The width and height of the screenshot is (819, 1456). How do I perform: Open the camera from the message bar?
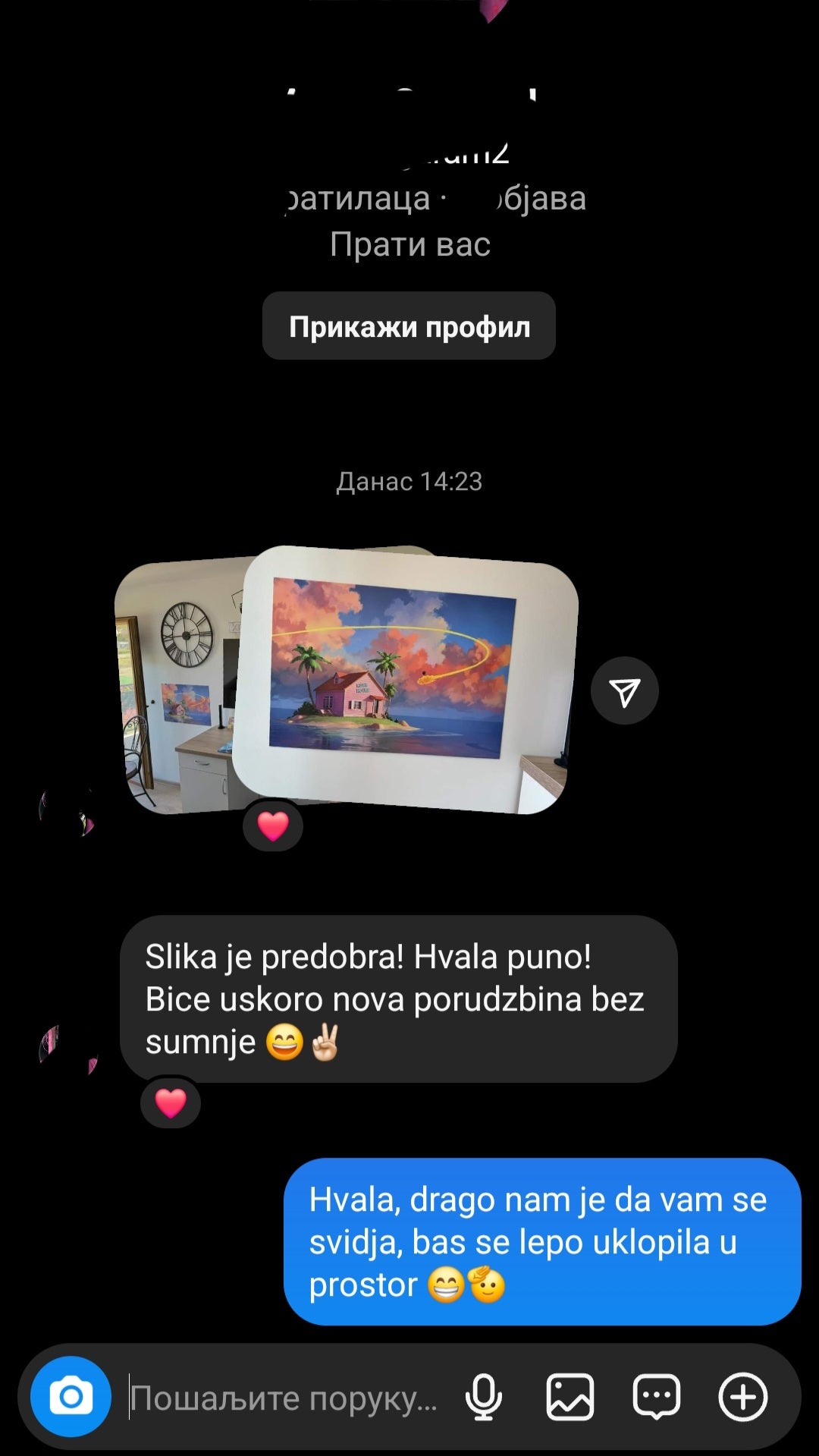pos(71,1397)
